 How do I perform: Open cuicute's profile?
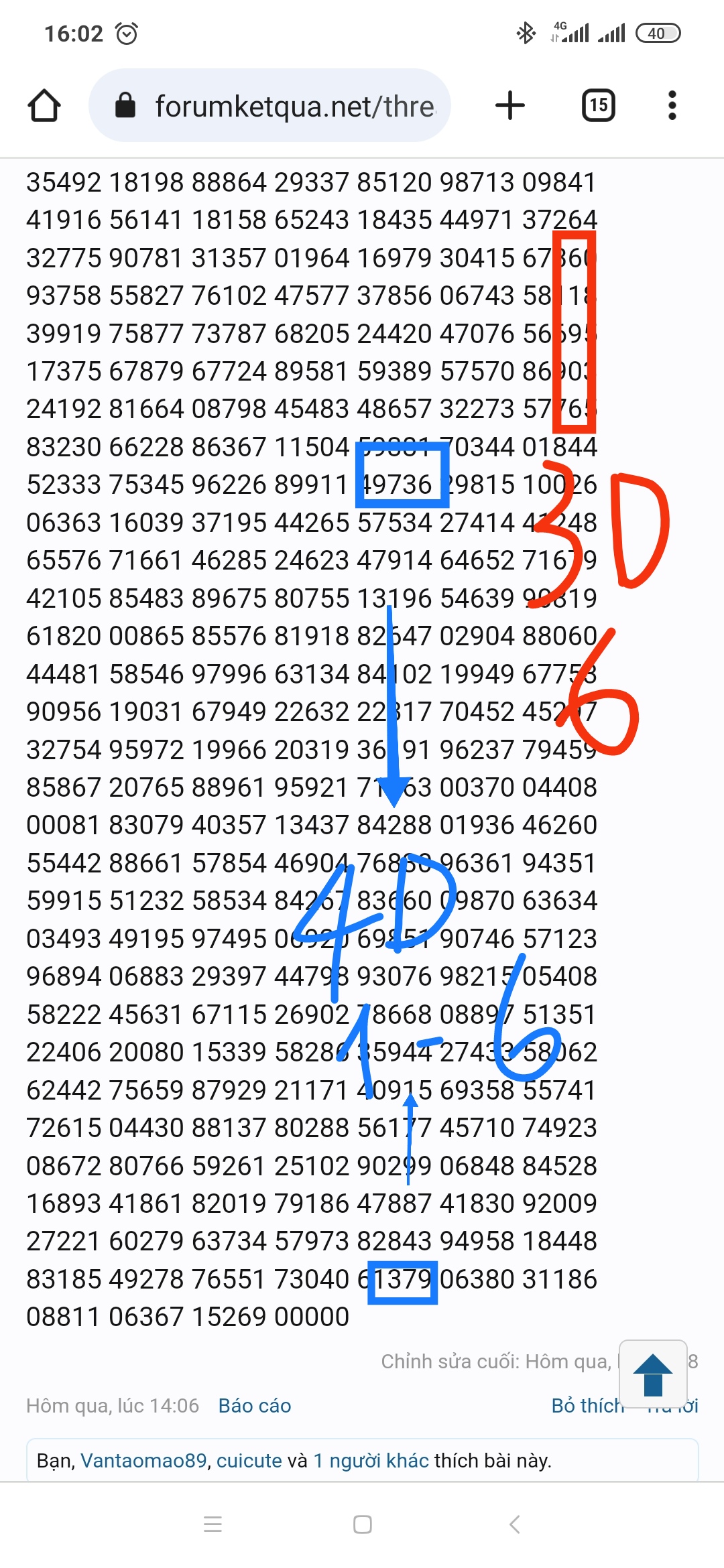(x=249, y=1460)
